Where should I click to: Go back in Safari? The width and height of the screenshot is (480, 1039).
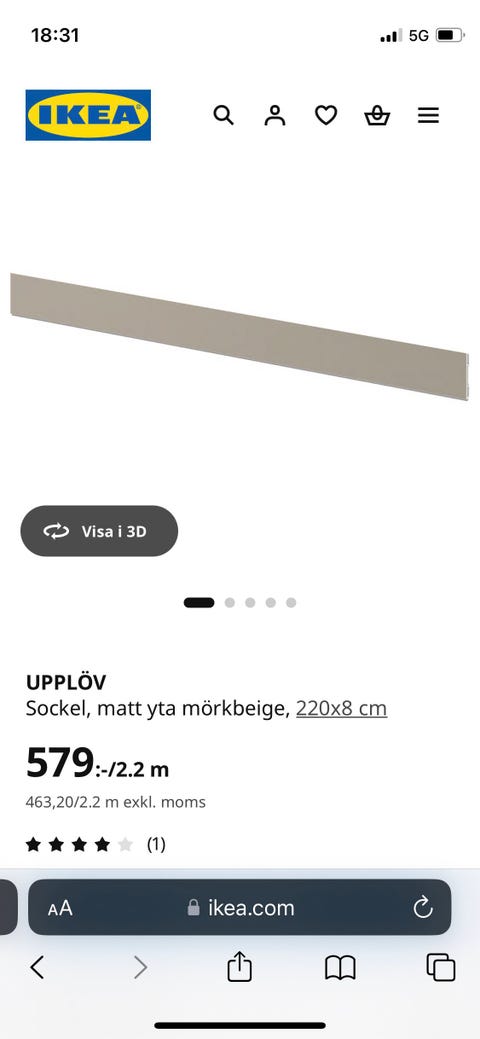click(37, 967)
